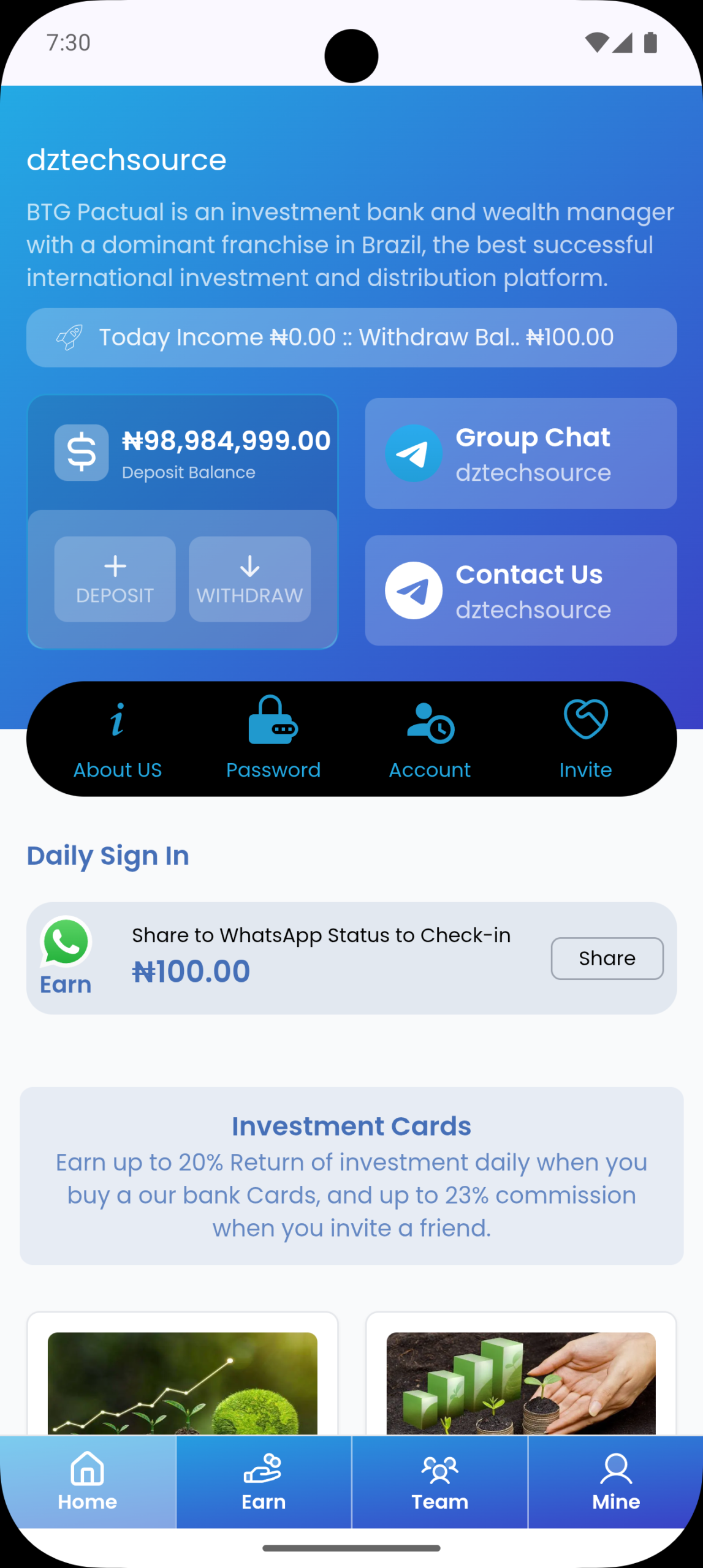Screen dimensions: 703x1568
Task: Tap Share for WhatsApp check-in
Action: point(607,958)
